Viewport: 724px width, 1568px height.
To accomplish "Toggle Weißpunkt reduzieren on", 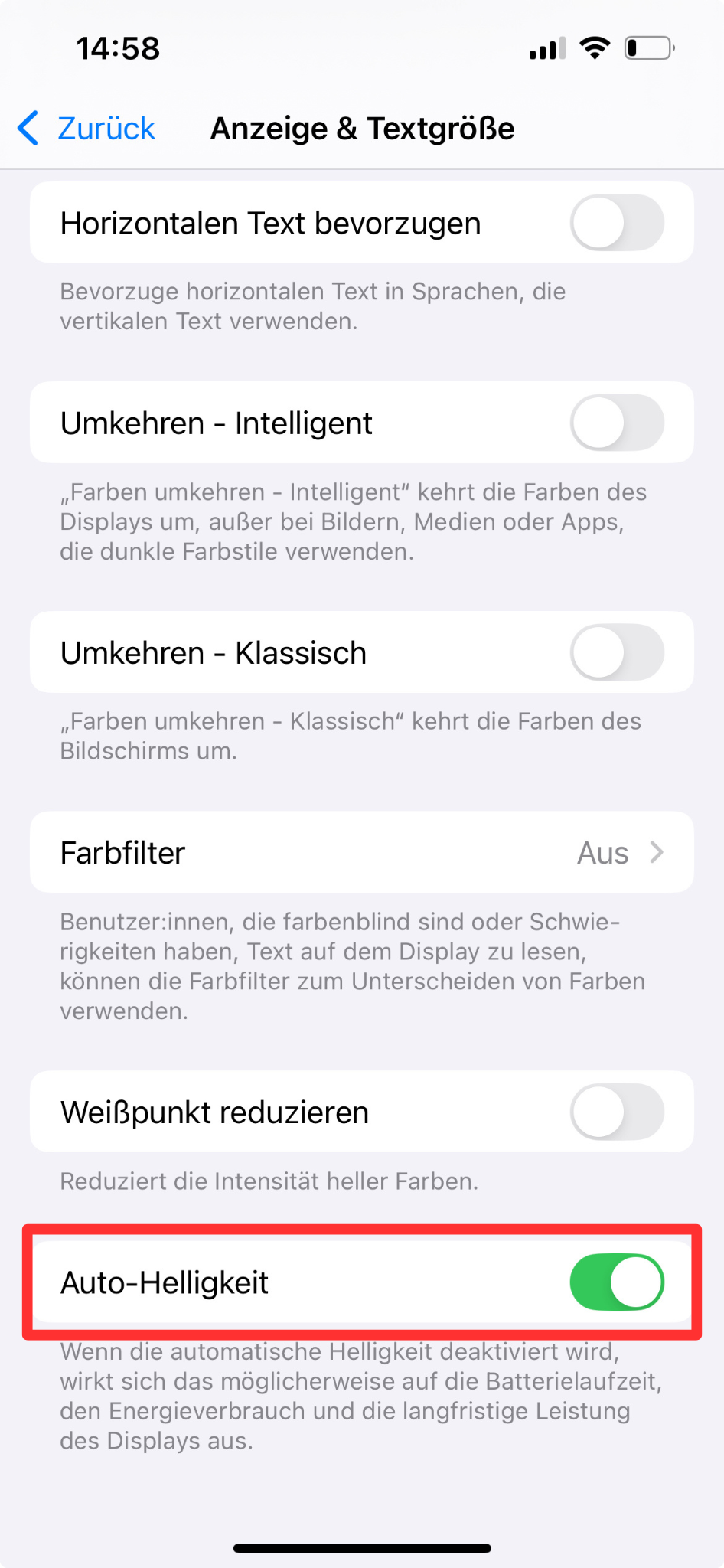I will 617,1112.
